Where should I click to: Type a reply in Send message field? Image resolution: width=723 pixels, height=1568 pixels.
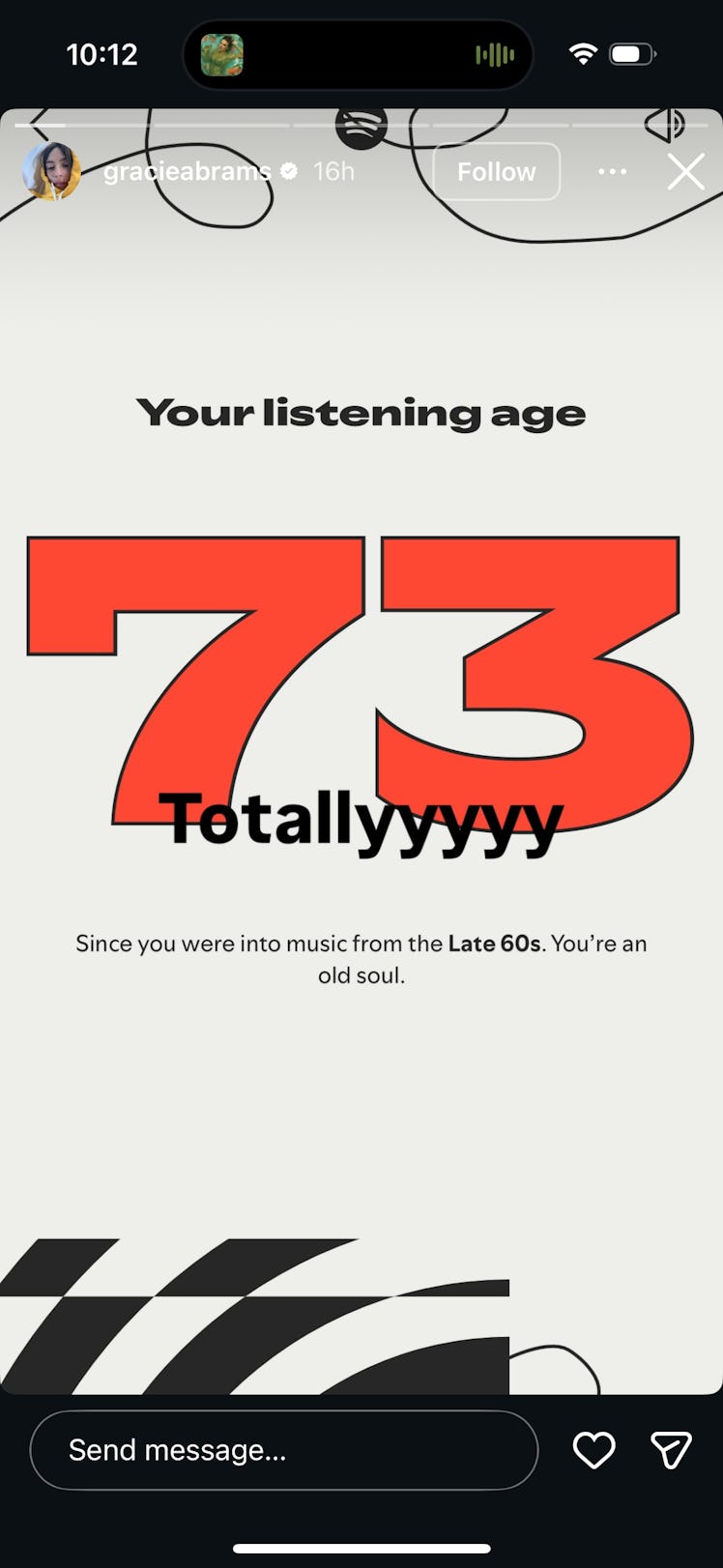point(283,1450)
